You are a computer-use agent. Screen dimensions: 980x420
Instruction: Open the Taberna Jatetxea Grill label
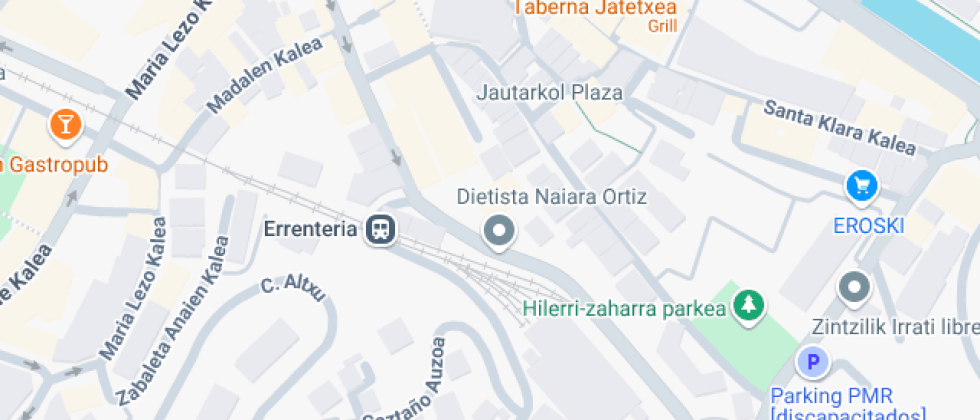(595, 9)
